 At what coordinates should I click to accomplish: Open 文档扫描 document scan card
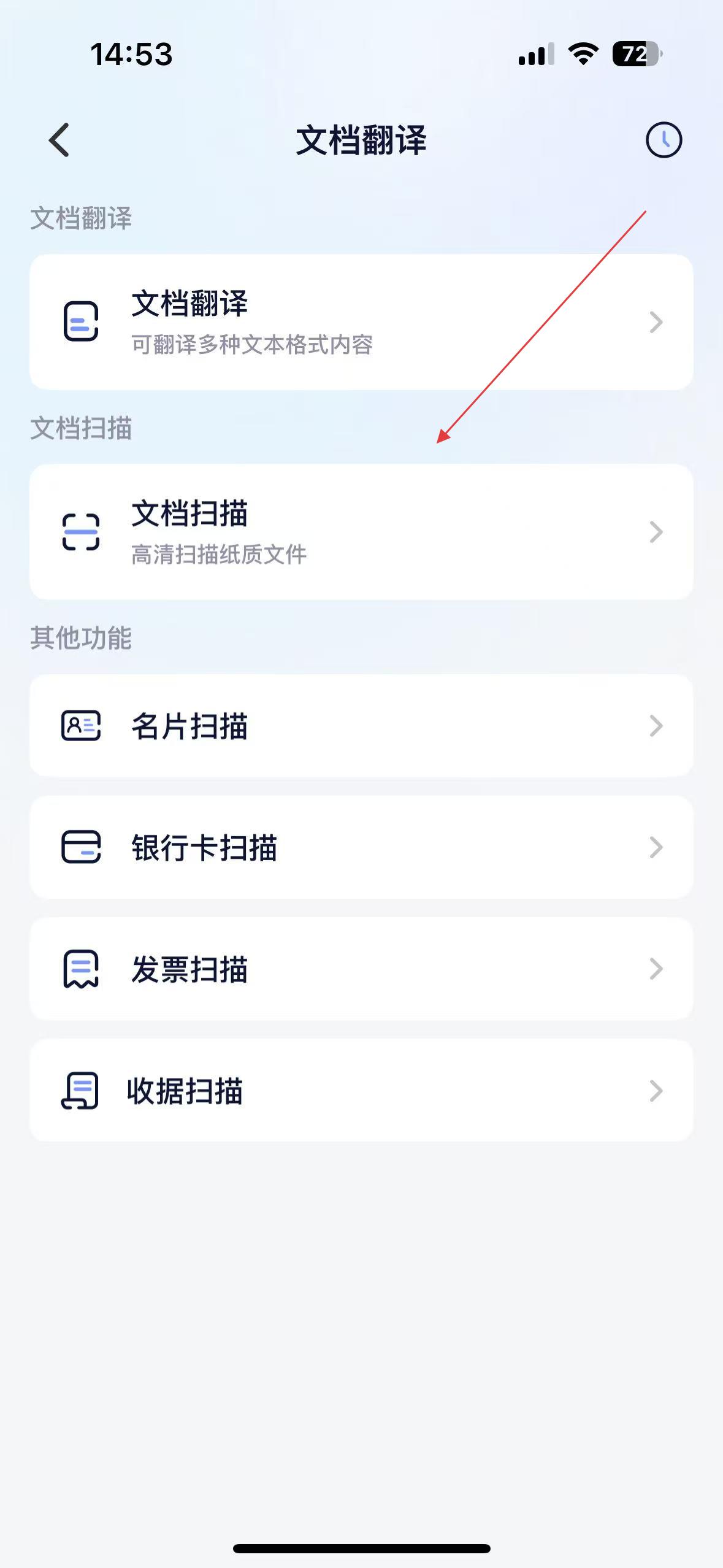pos(361,532)
